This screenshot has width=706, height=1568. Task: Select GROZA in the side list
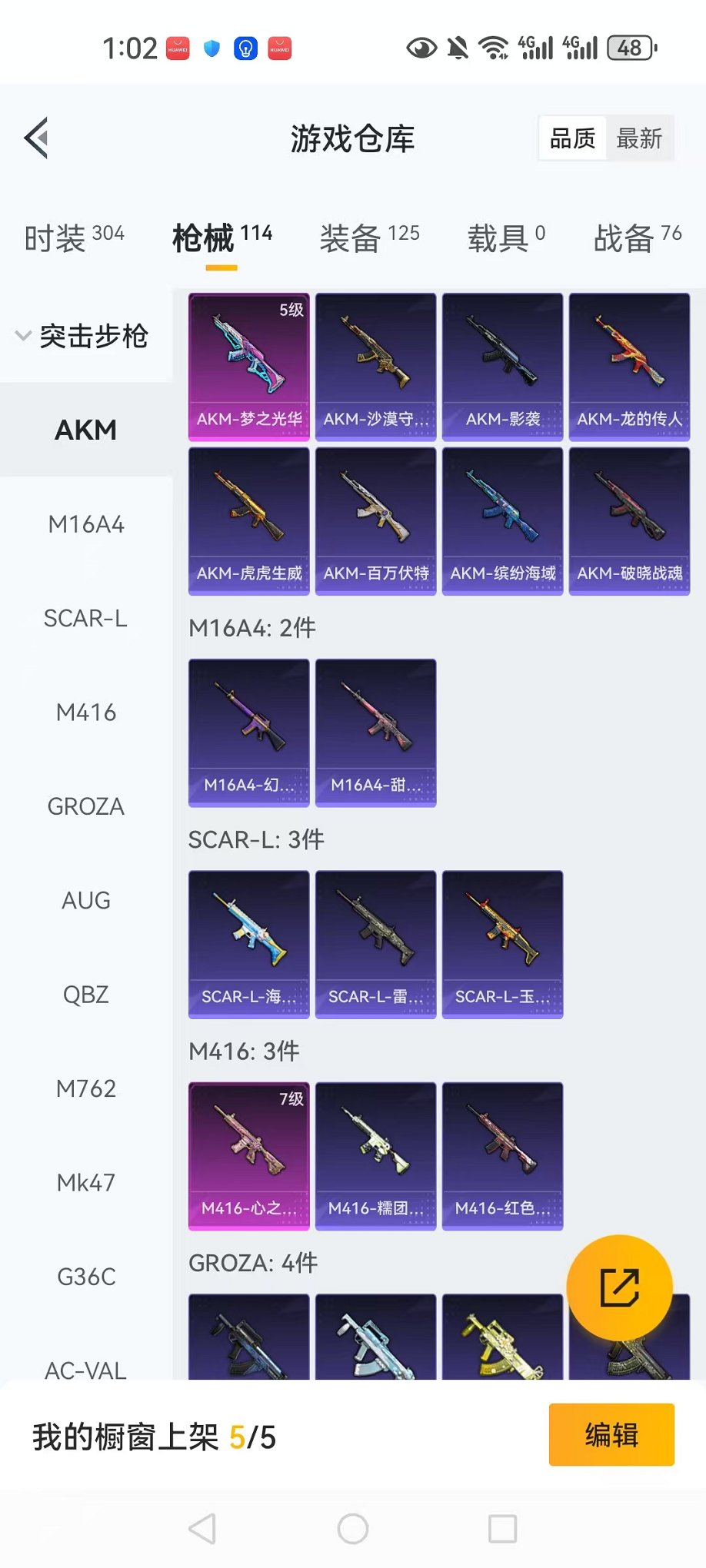tap(86, 806)
